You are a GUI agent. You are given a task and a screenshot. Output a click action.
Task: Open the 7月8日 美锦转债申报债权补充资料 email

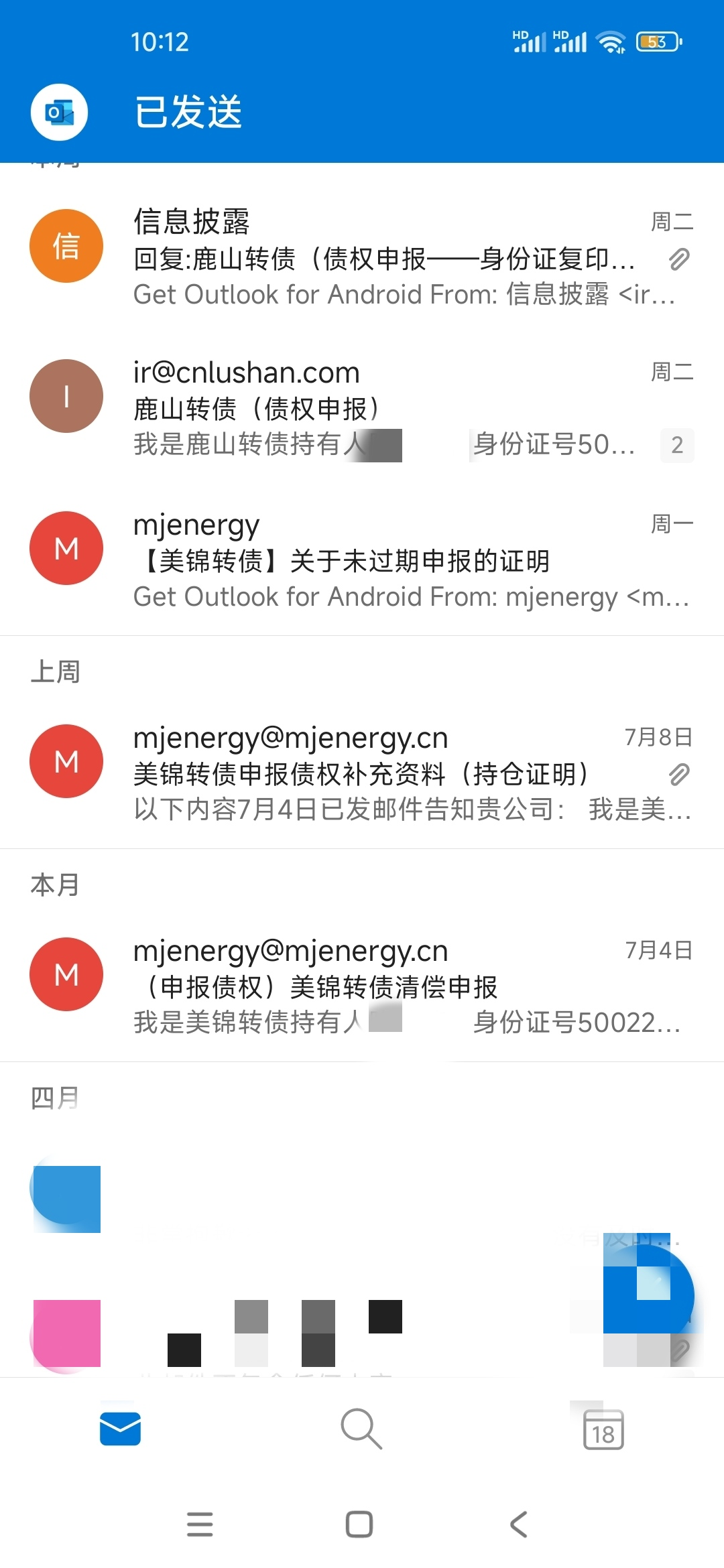pos(362,773)
